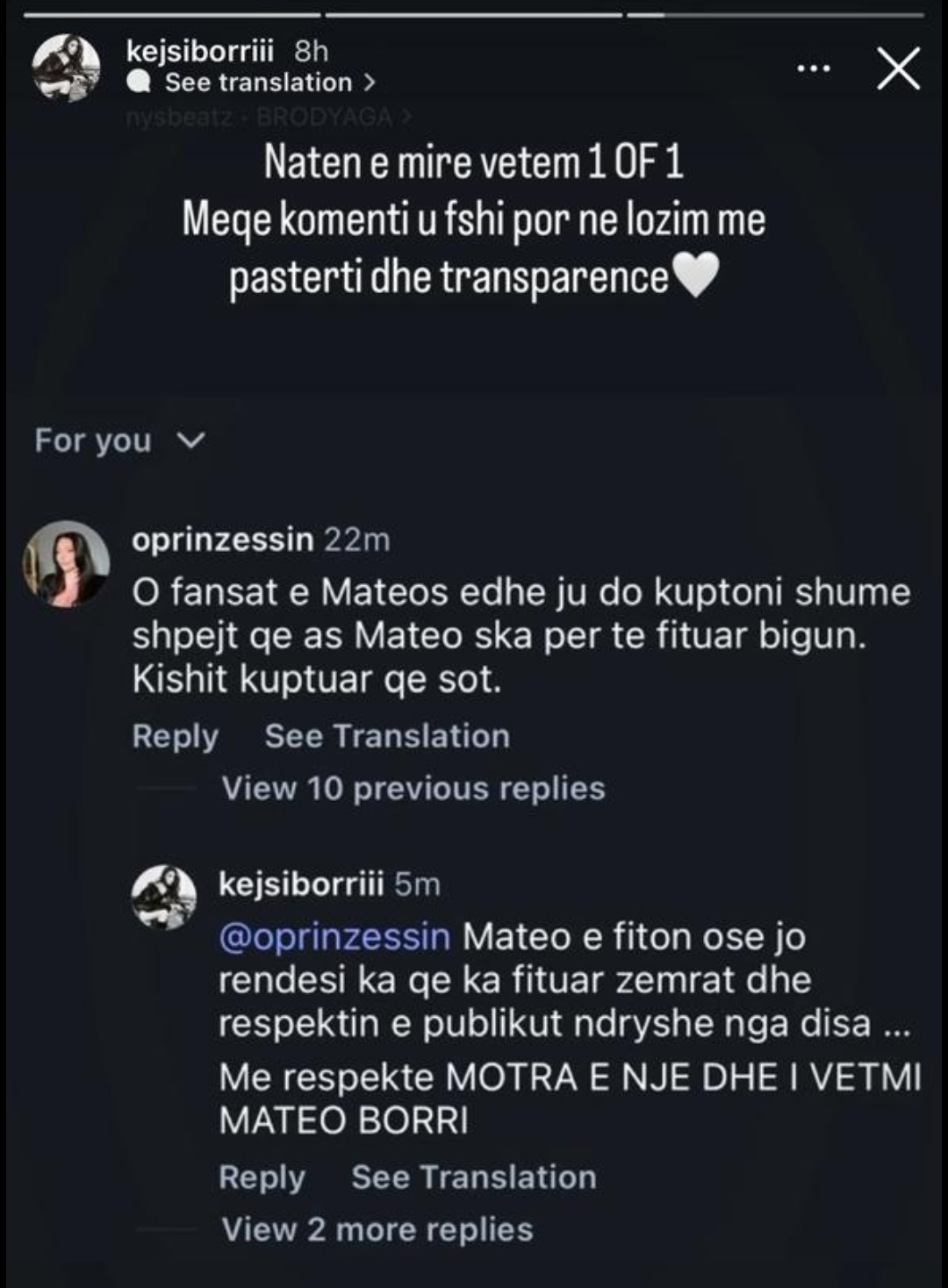
Task: Reply to oprinzessin's comment
Action: [x=175, y=735]
